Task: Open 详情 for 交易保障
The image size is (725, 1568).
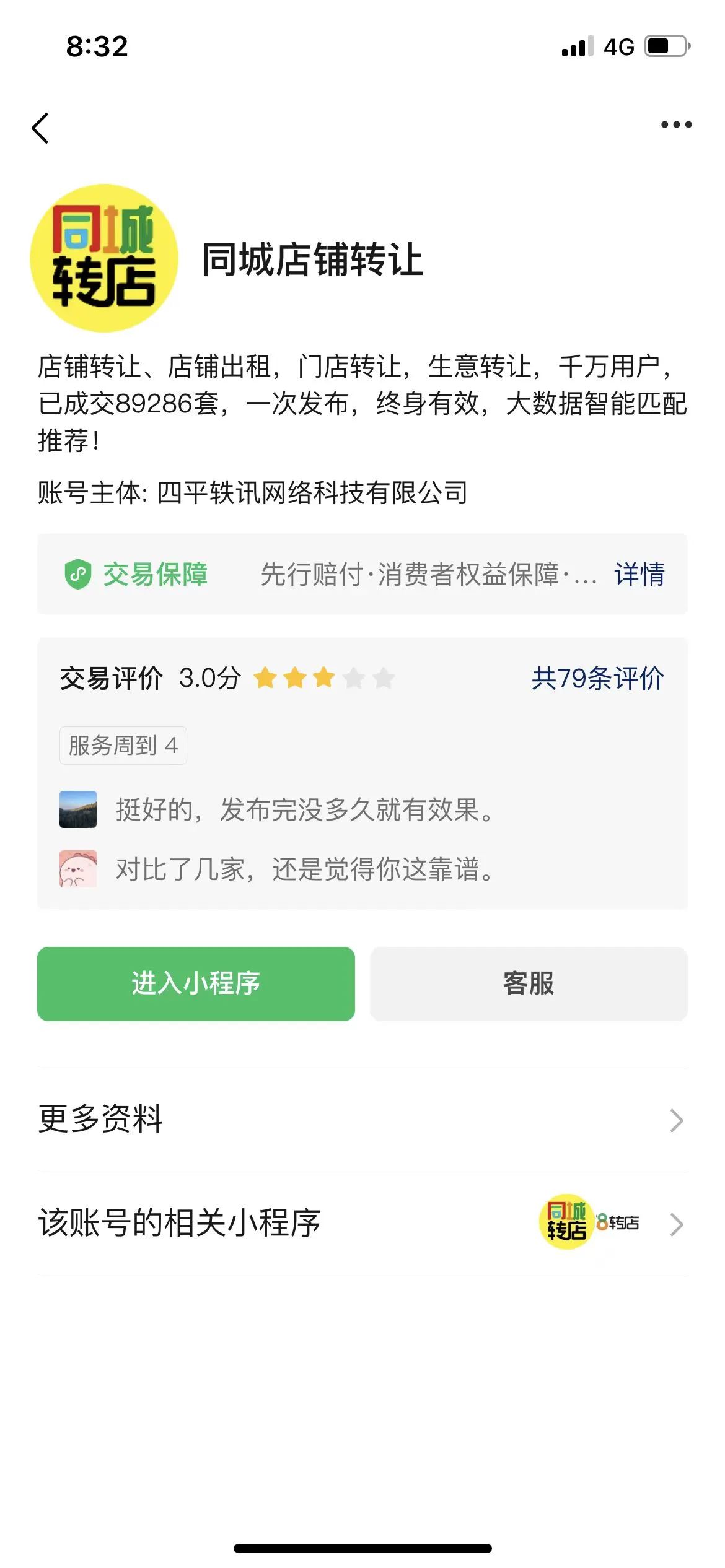Action: [x=639, y=574]
